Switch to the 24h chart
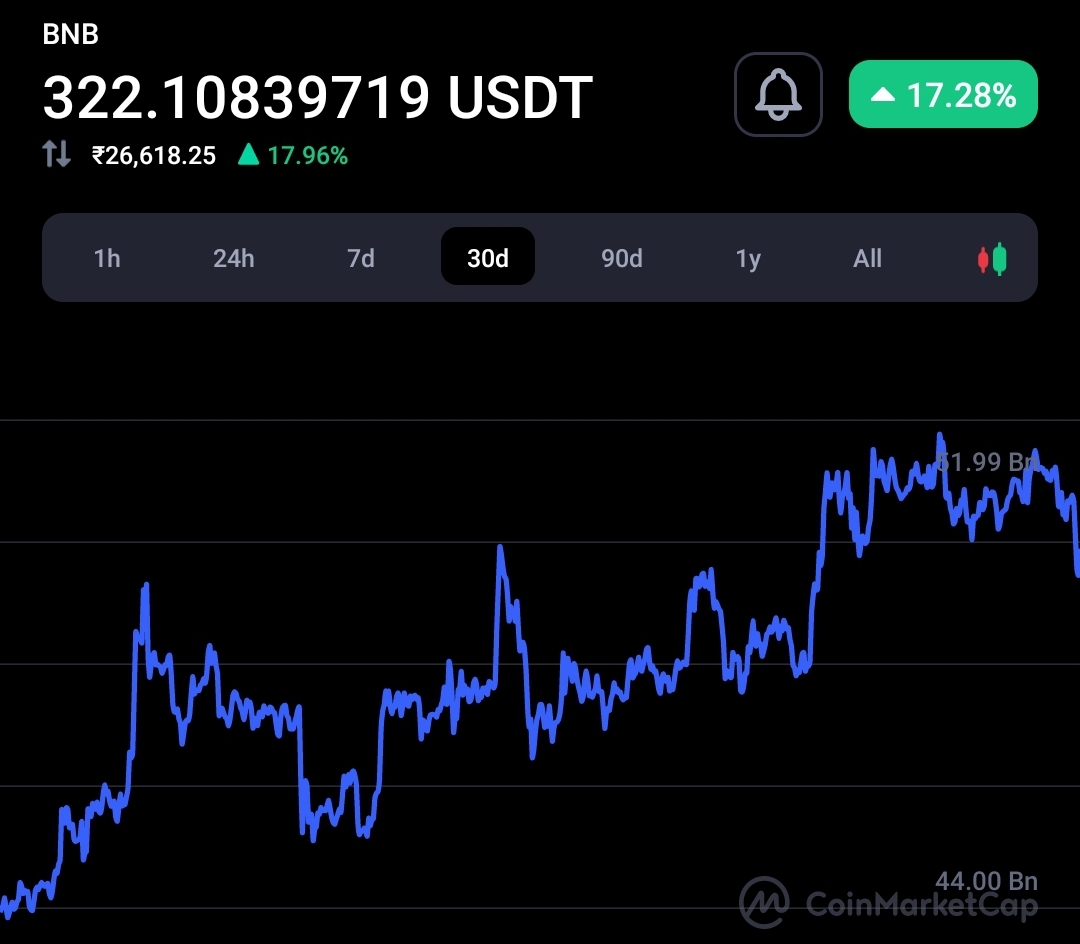Screen dimensions: 1080x944 point(233,258)
